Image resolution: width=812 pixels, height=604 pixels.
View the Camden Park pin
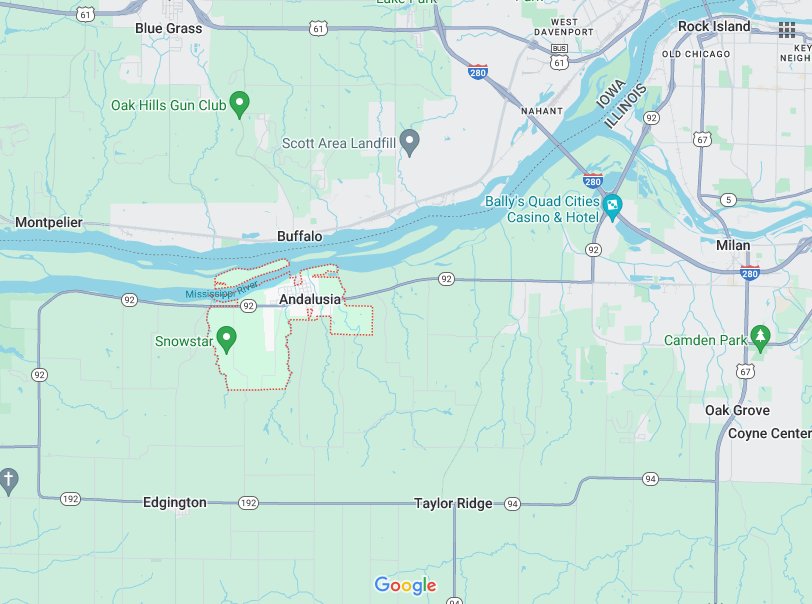point(760,336)
